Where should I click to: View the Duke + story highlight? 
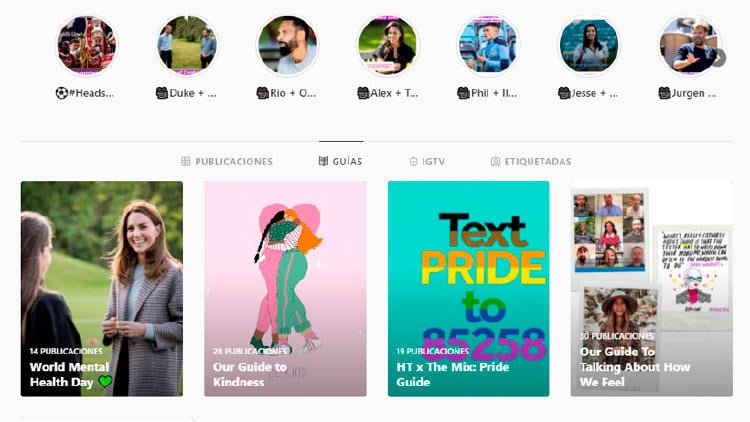(187, 46)
